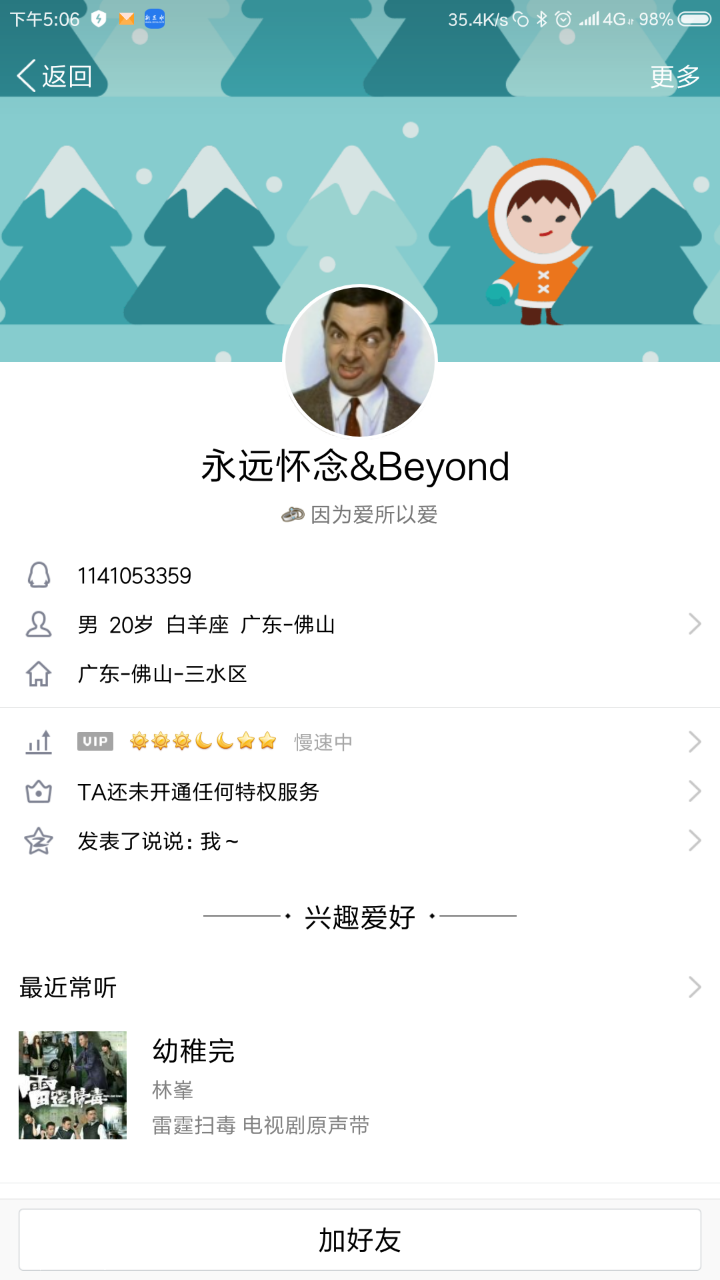Open the 更多 options menu

click(675, 77)
